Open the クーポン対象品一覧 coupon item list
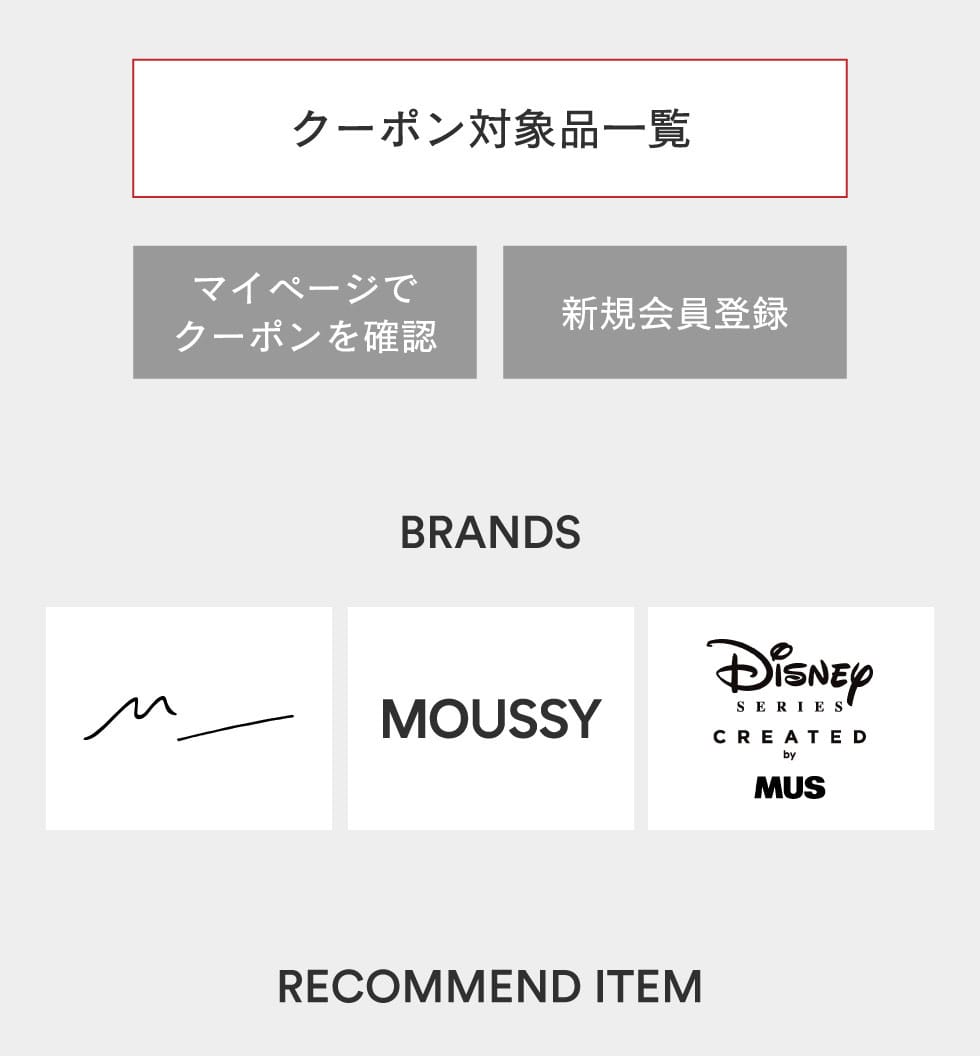The height and width of the screenshot is (1056, 980). (490, 128)
